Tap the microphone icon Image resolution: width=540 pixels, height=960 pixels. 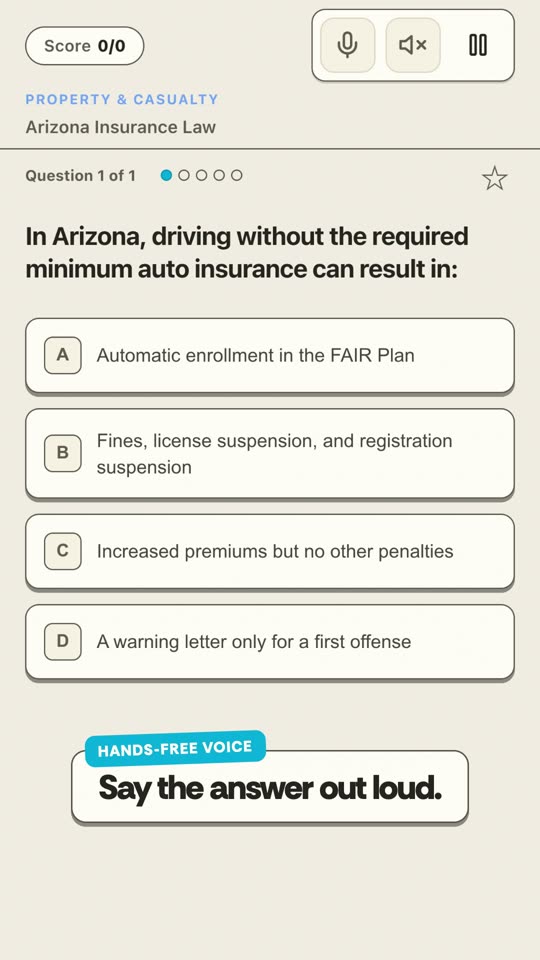pos(347,45)
